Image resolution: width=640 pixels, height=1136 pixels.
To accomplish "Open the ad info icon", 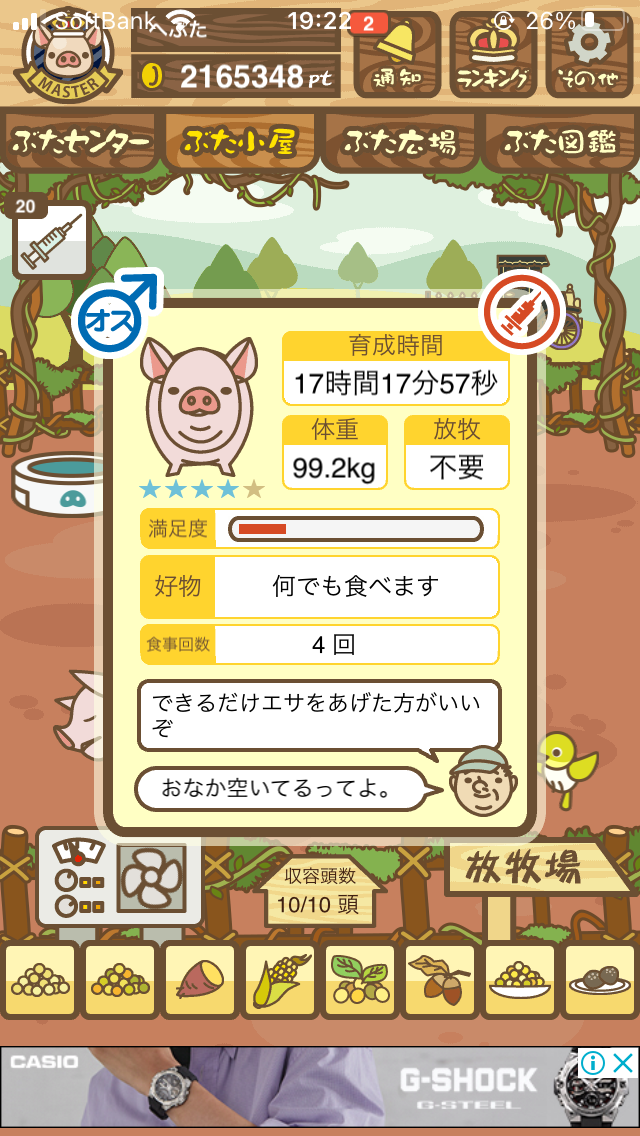I will tap(594, 1062).
